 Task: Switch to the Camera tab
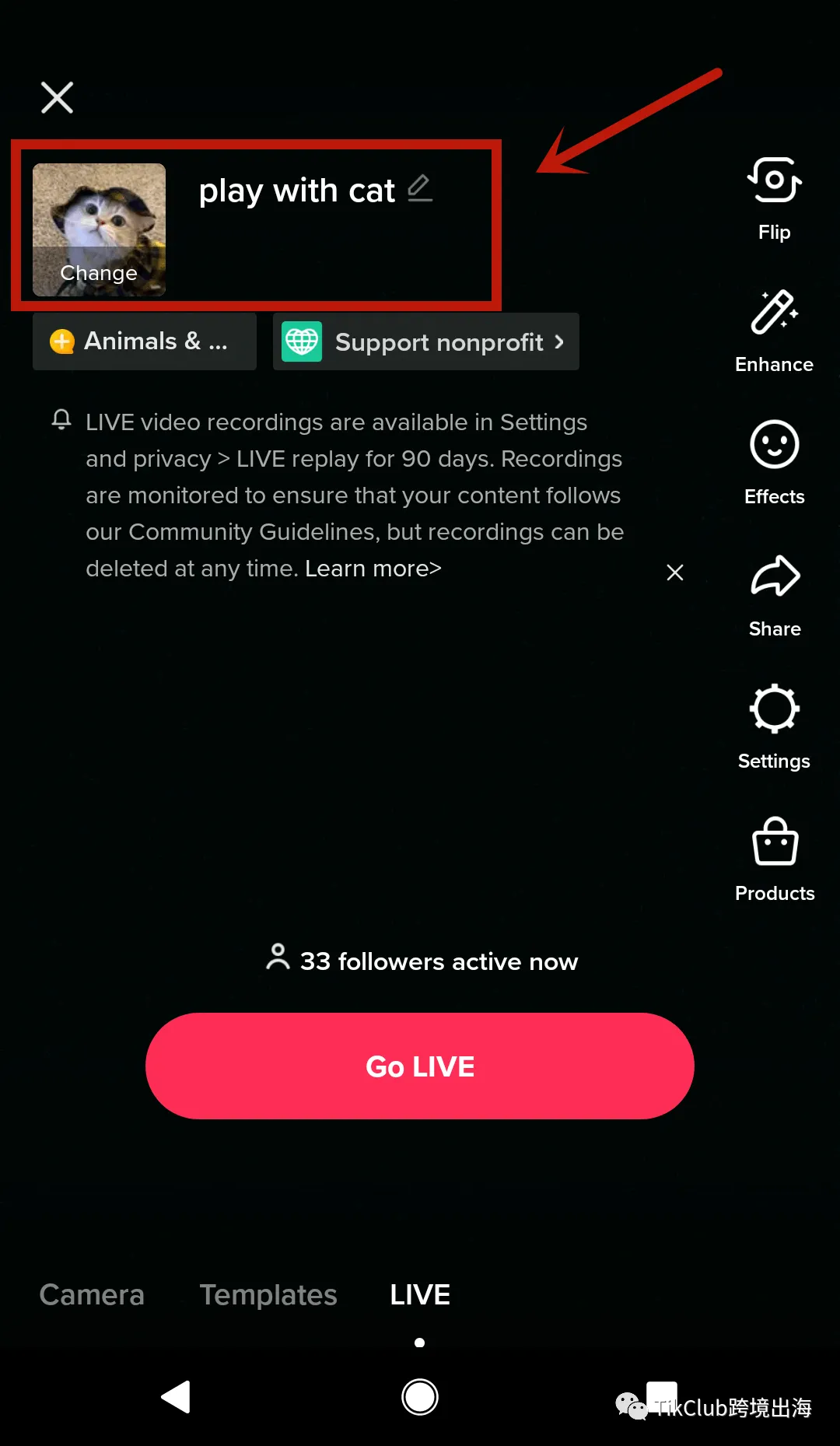point(92,1295)
